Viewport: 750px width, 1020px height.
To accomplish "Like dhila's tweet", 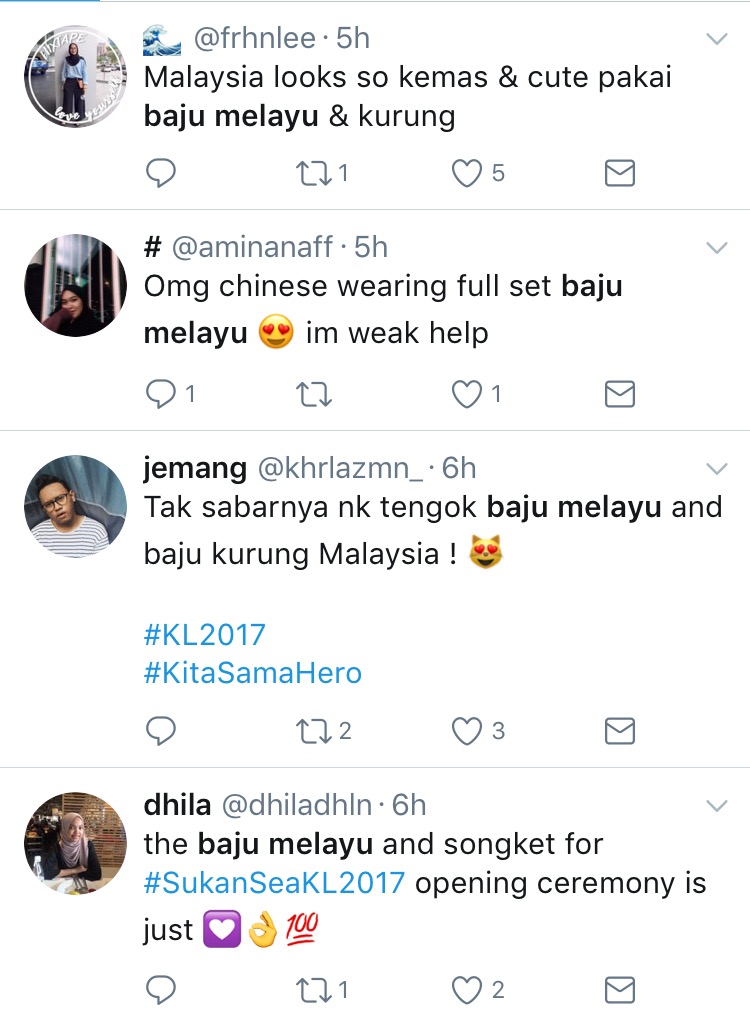I will point(466,990).
